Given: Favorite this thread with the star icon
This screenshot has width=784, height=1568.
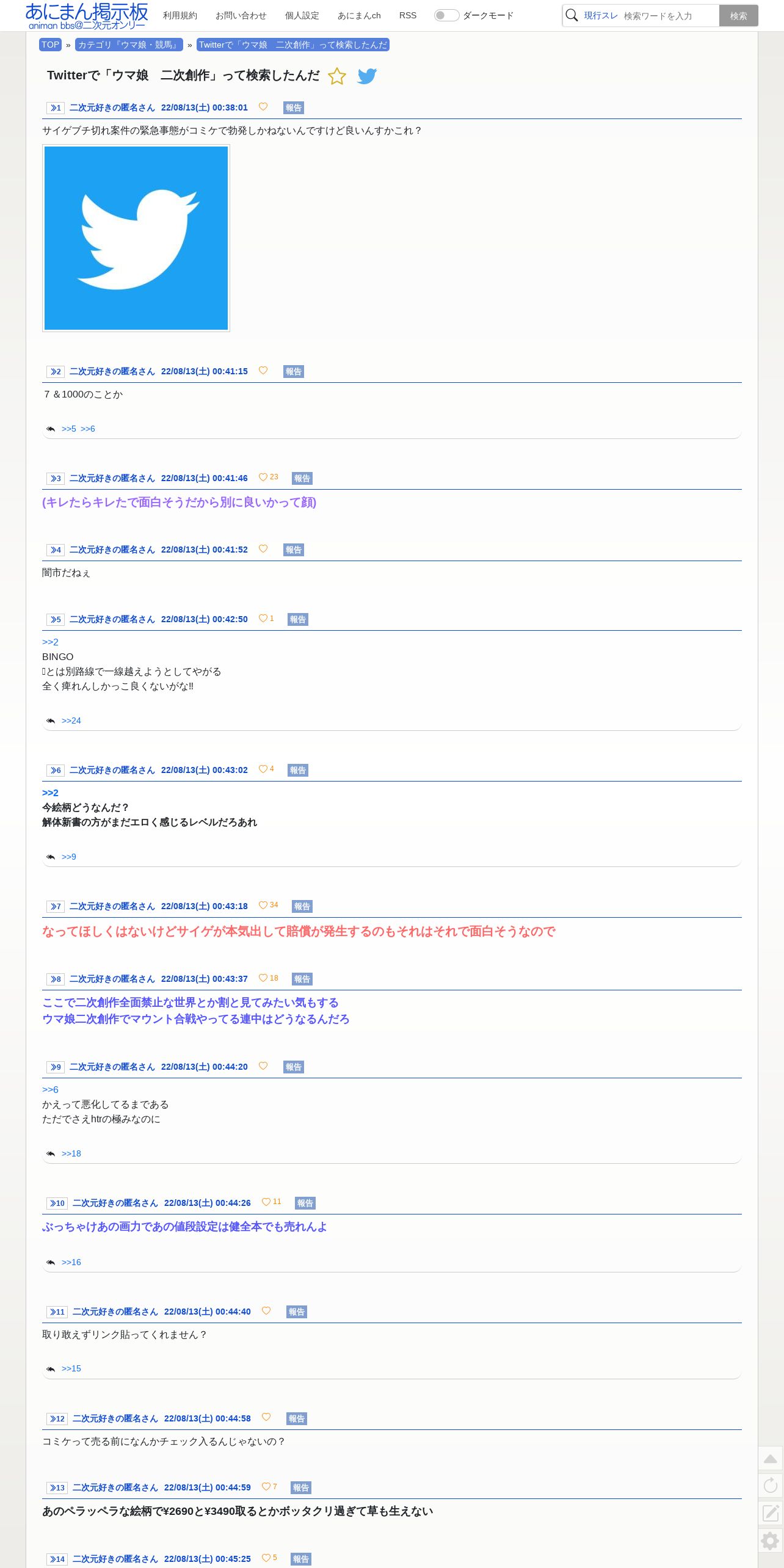Looking at the screenshot, I should coord(337,76).
